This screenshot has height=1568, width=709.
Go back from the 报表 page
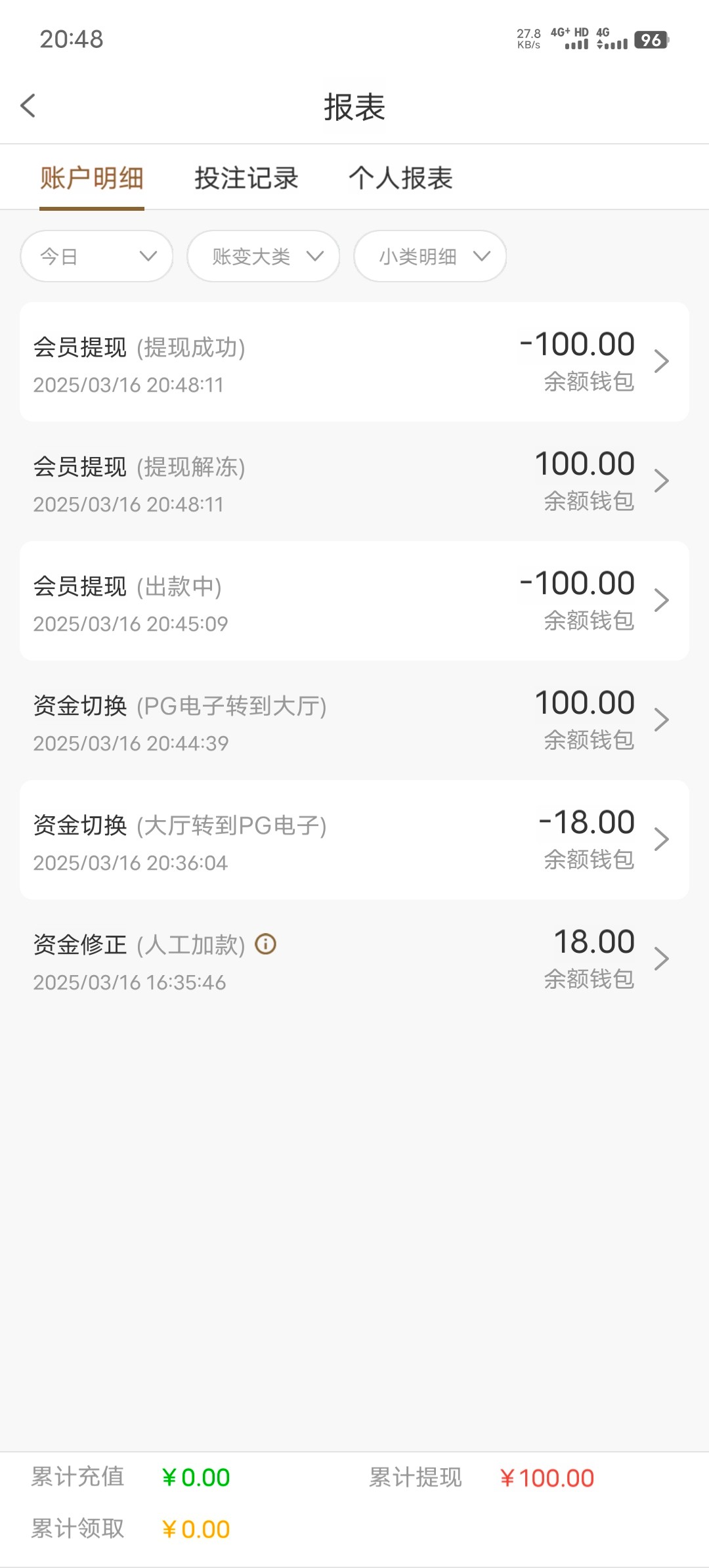28,106
